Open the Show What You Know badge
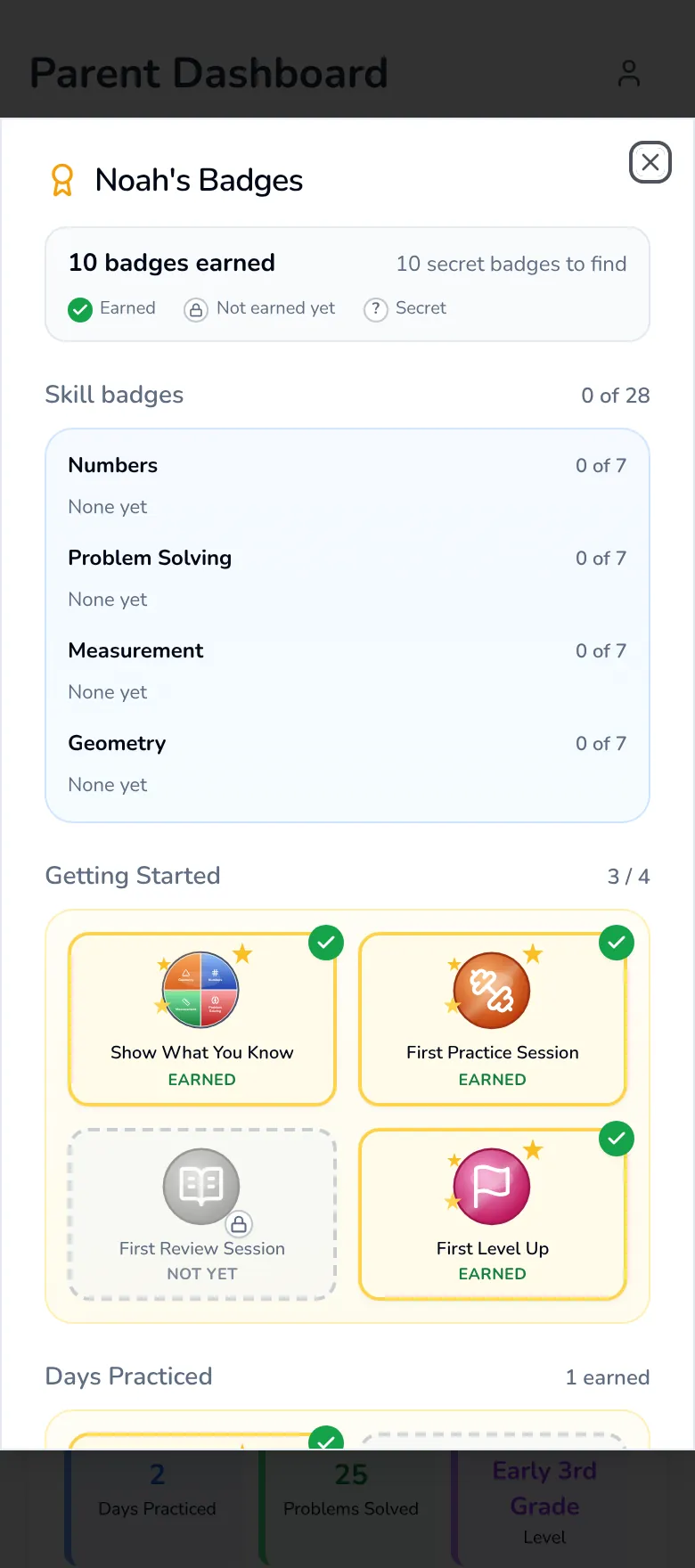Screen dimensions: 695x1568 [202, 1019]
